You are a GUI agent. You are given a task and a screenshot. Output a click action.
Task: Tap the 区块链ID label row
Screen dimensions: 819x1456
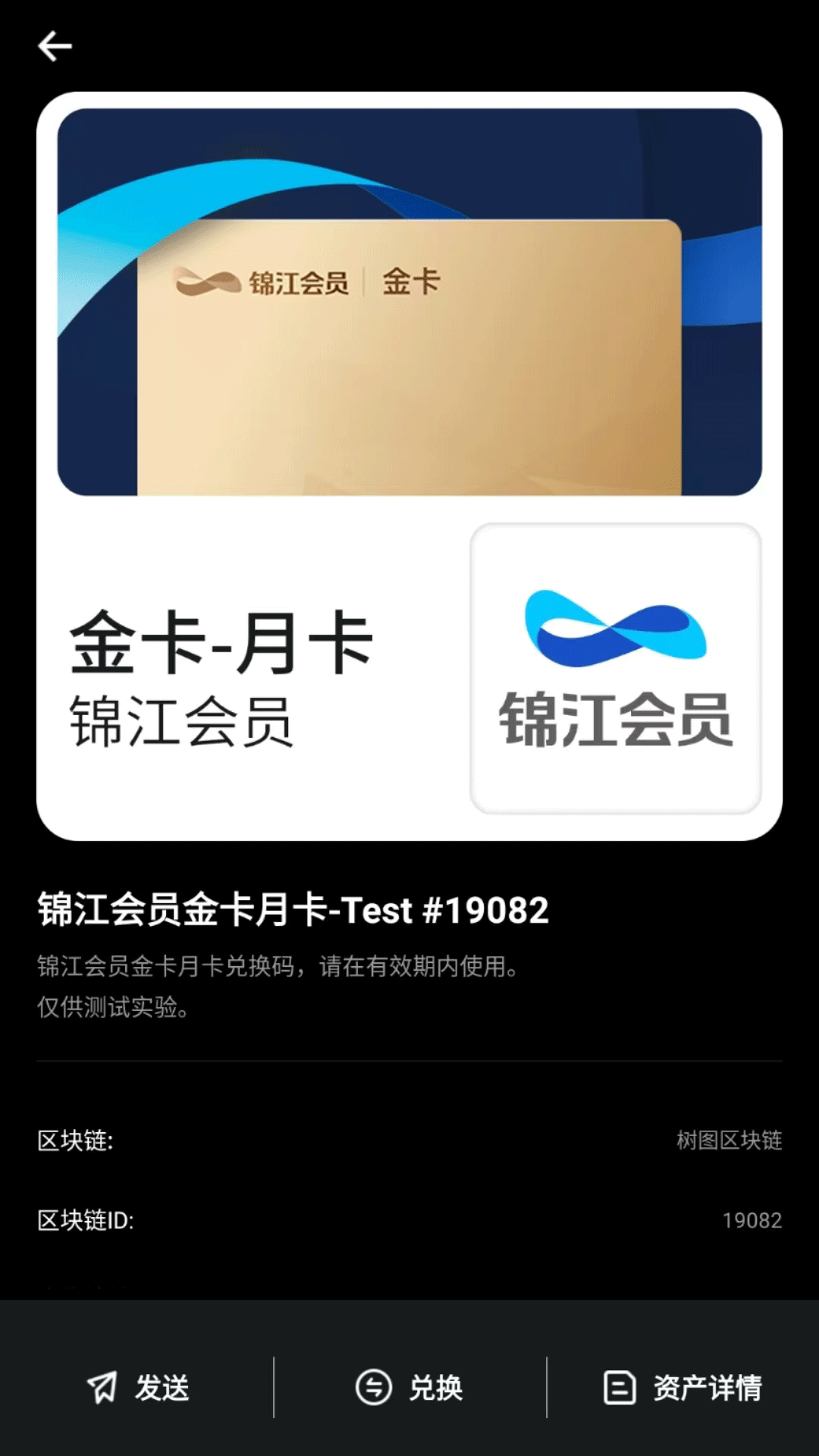tap(86, 1221)
